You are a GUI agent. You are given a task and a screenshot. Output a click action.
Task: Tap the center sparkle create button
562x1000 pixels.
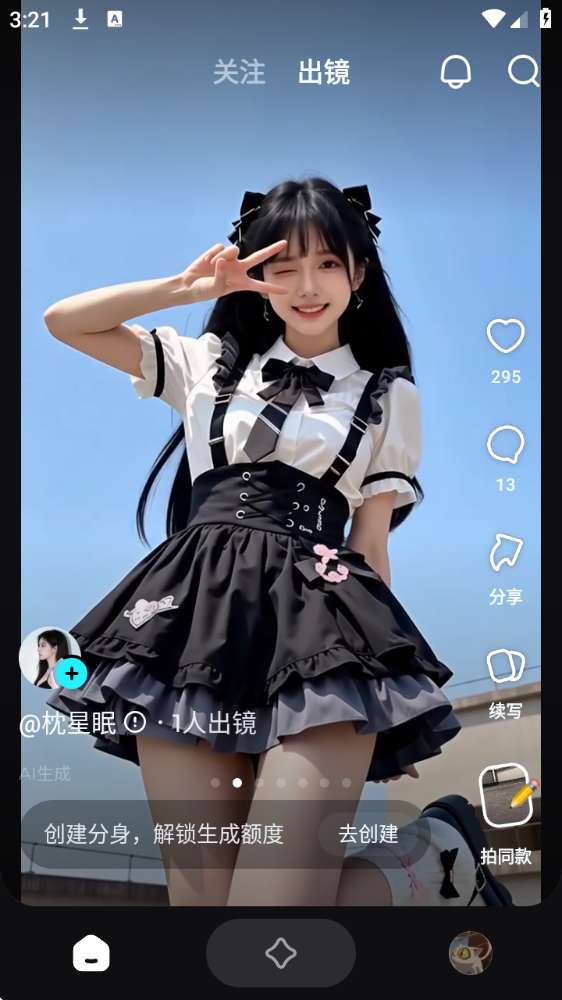pos(281,953)
